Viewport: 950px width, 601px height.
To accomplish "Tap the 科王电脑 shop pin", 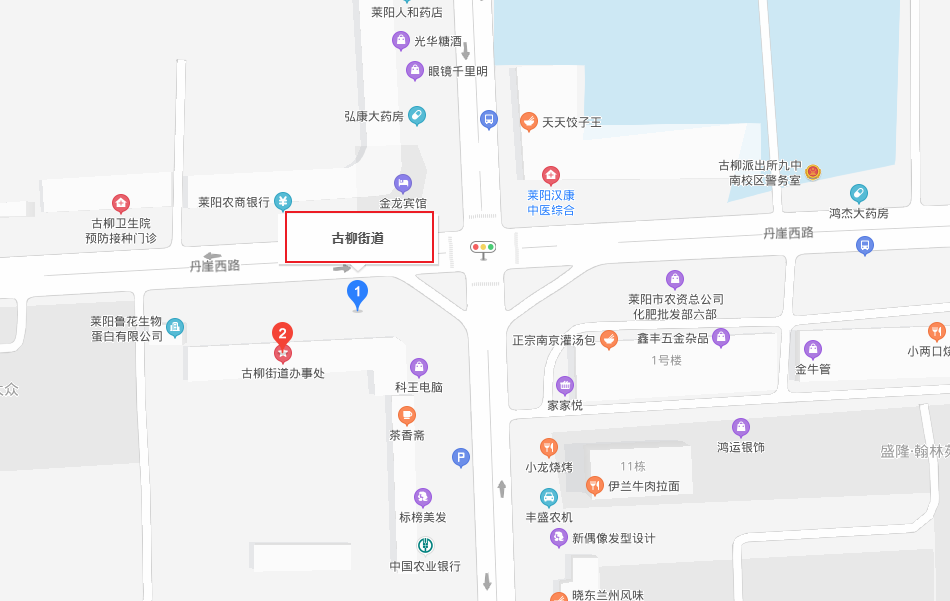I will [x=419, y=367].
